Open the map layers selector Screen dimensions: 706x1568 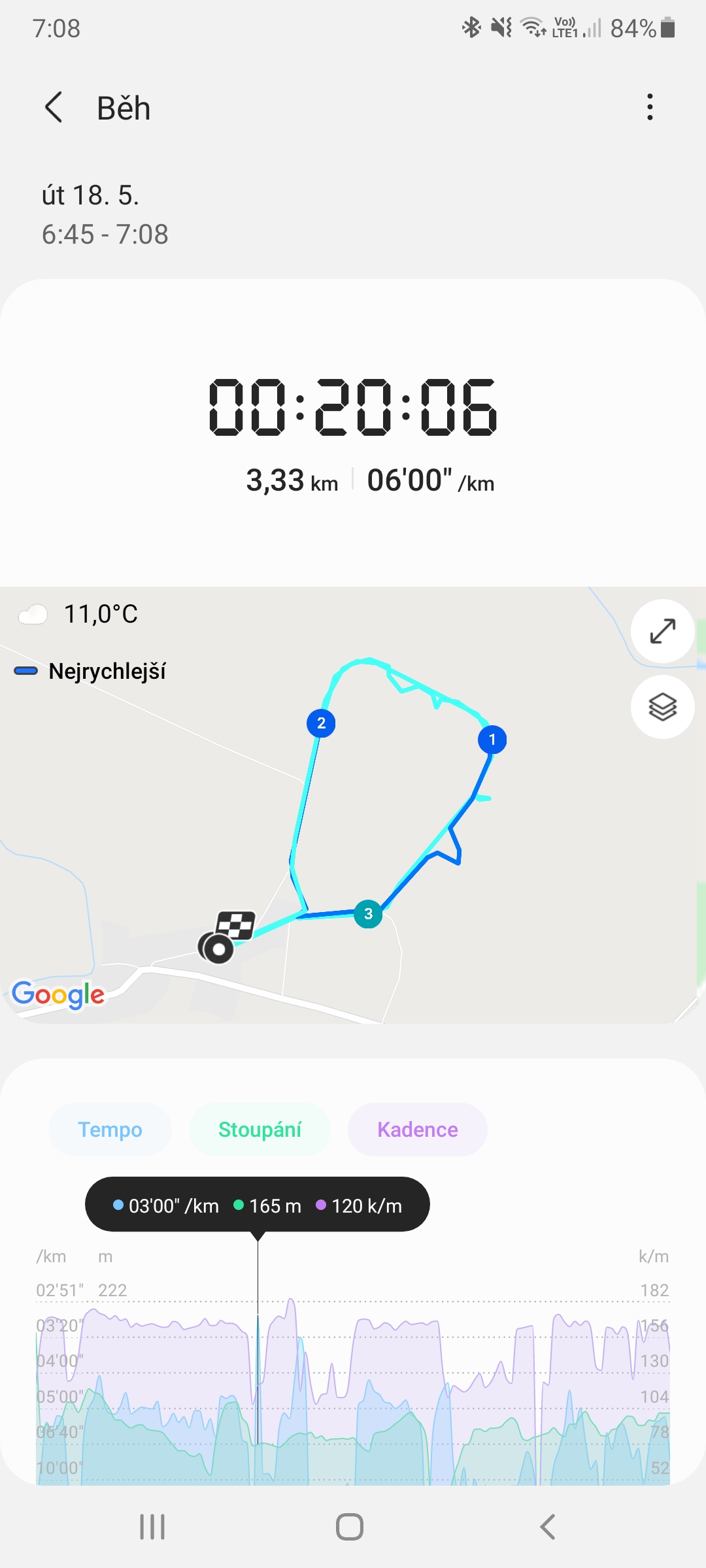click(x=662, y=707)
